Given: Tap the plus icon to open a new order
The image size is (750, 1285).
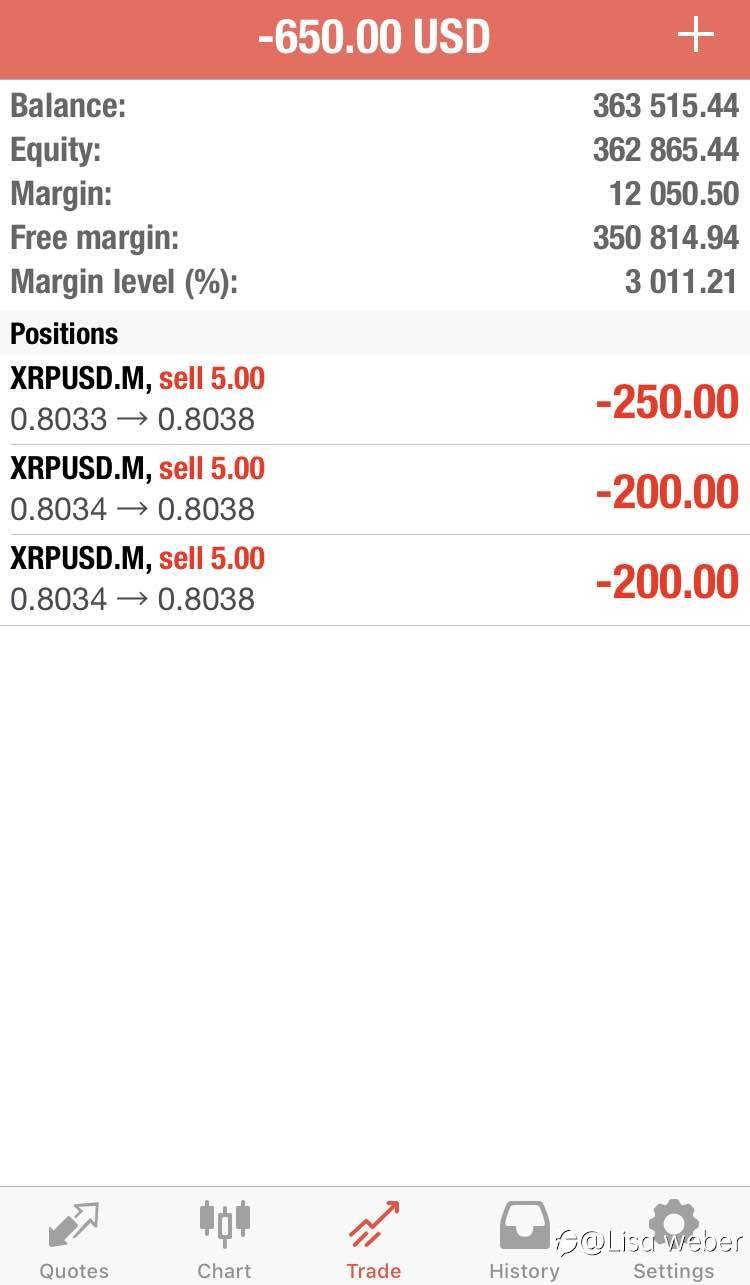Looking at the screenshot, I should tap(696, 36).
